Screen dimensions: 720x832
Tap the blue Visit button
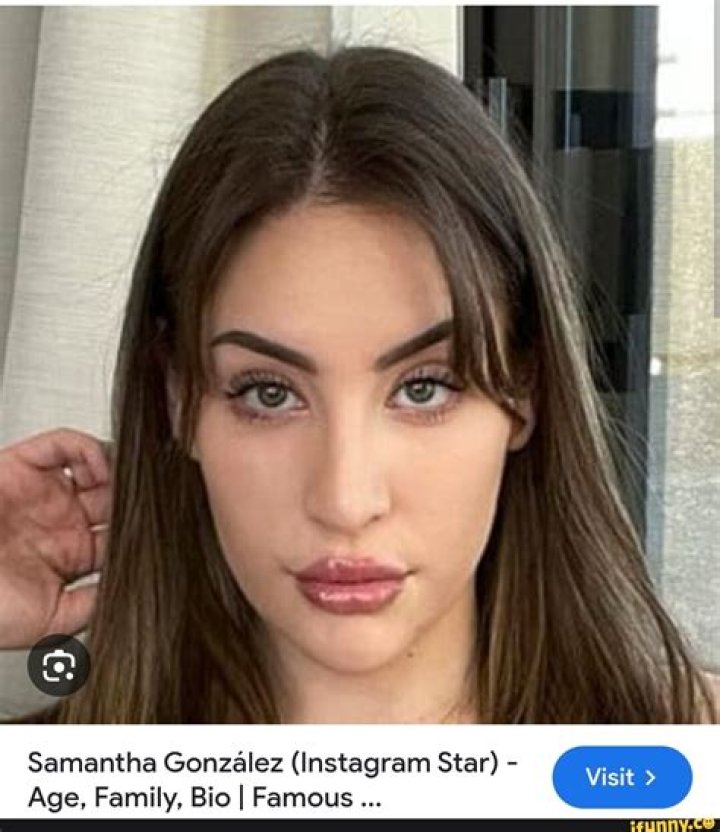(x=621, y=777)
